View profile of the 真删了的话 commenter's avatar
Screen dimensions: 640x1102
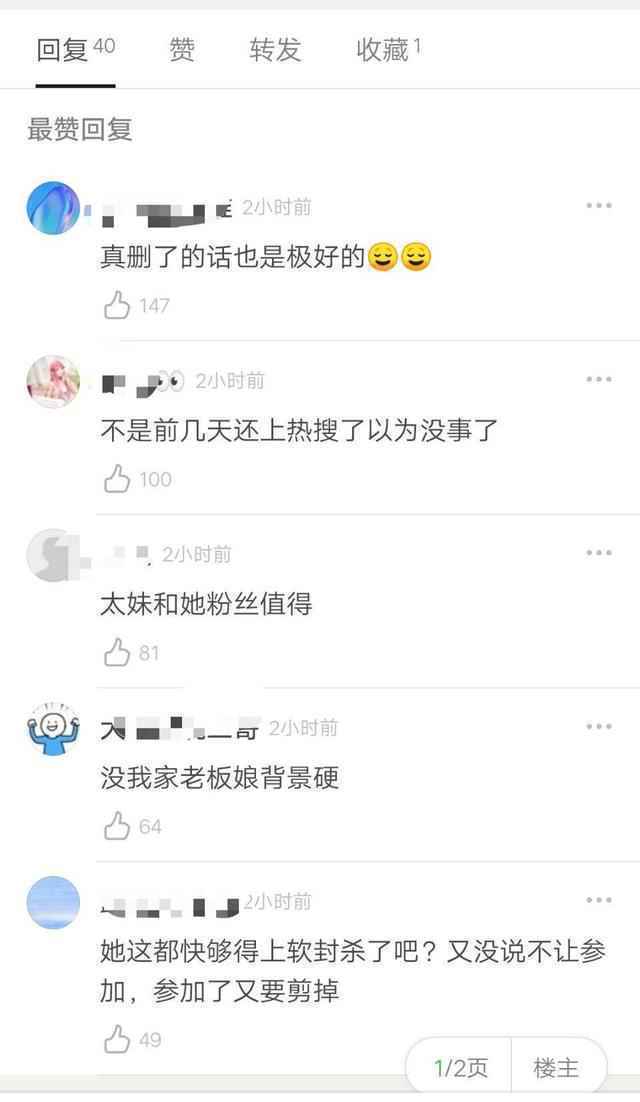tap(53, 208)
